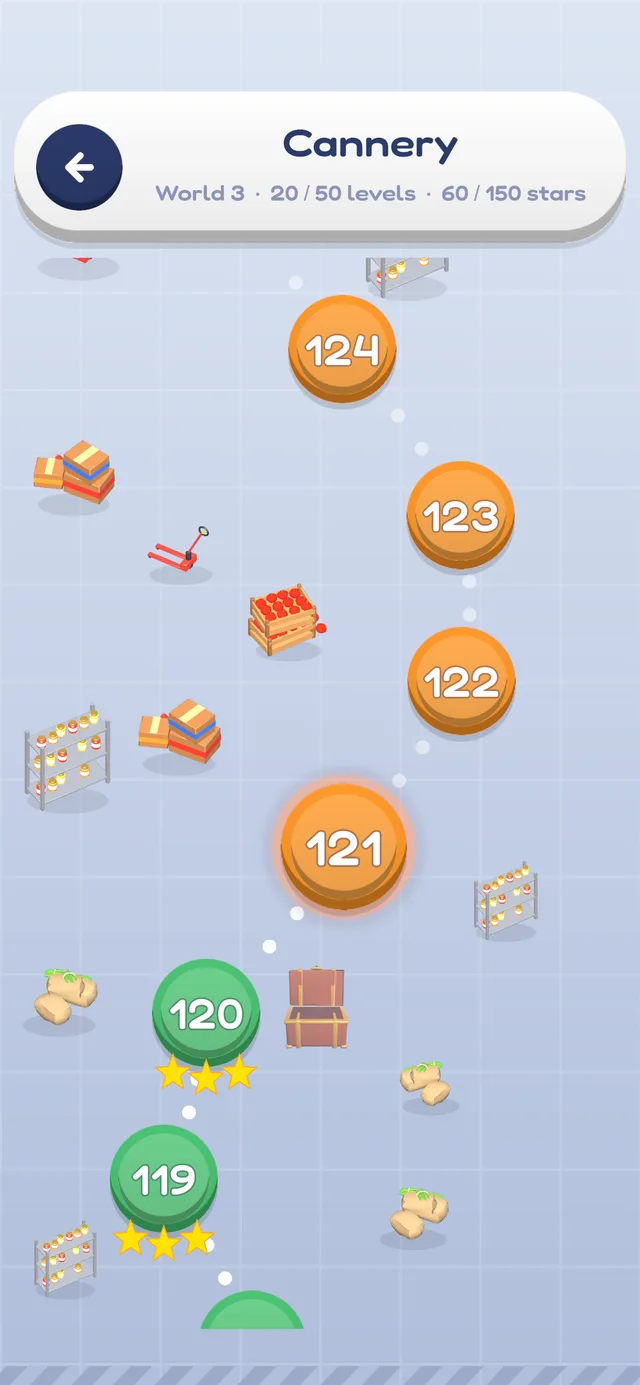The width and height of the screenshot is (640, 1385).
Task: Tap level 123 on the map
Action: (461, 516)
